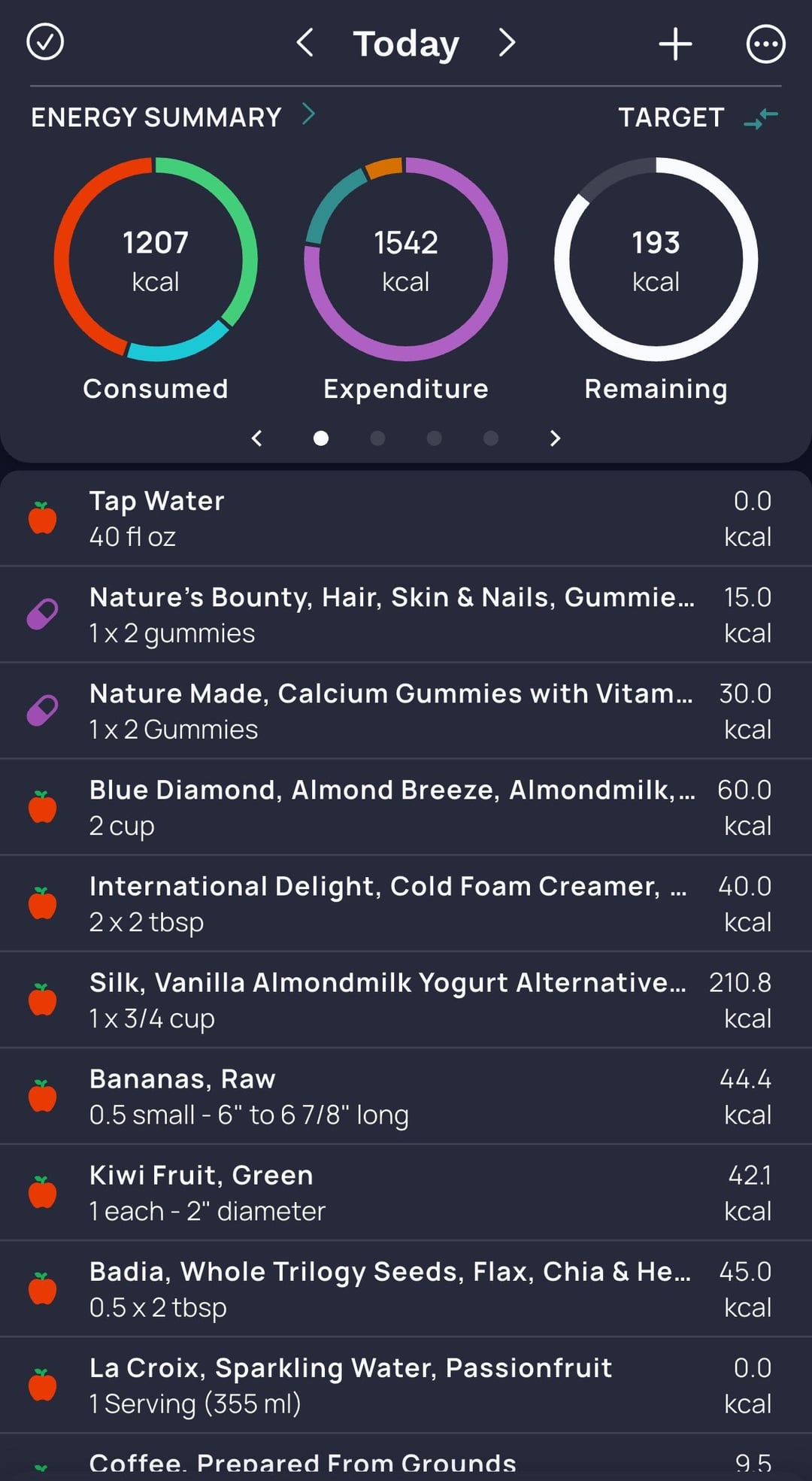Select the Today date title
The image size is (812, 1481).
(x=406, y=44)
